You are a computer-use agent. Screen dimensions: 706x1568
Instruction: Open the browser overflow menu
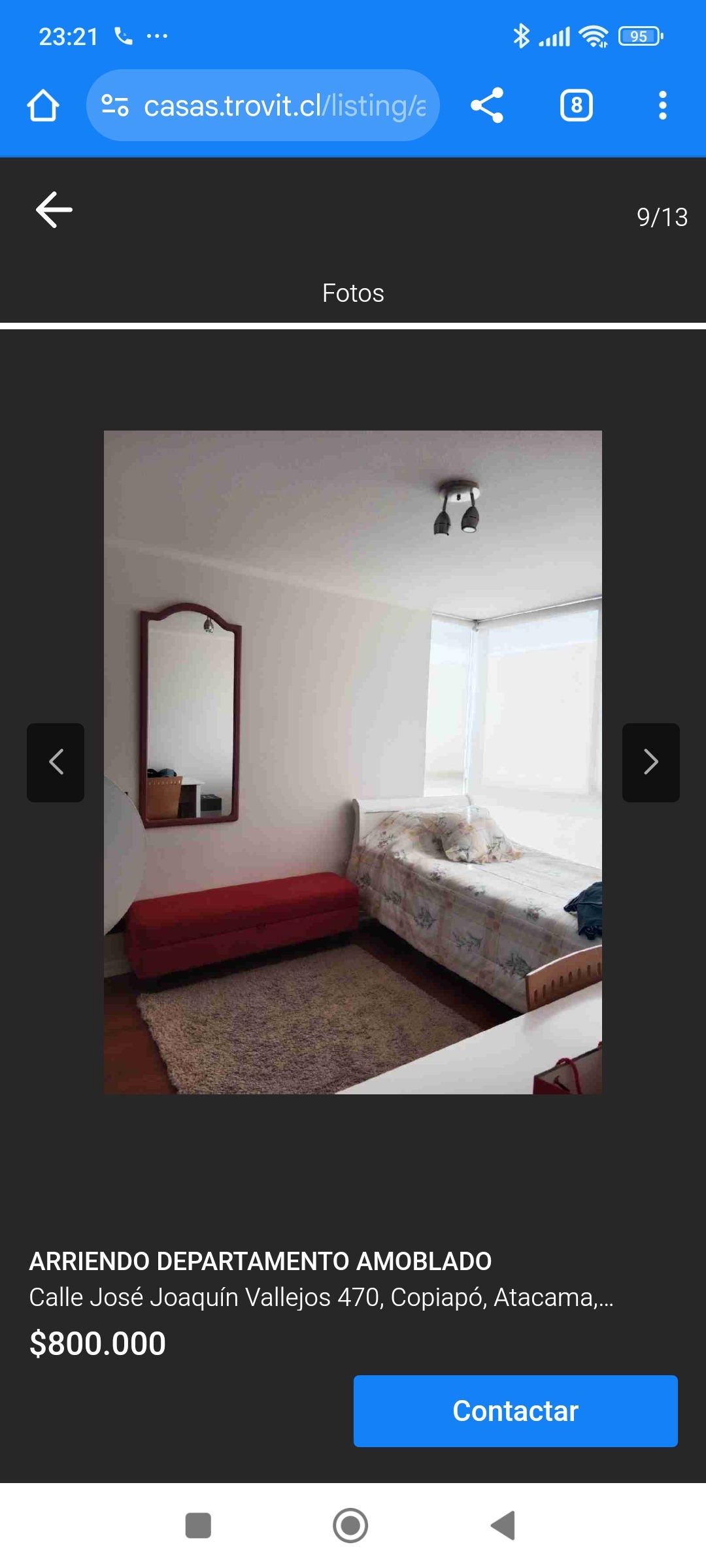tap(662, 106)
